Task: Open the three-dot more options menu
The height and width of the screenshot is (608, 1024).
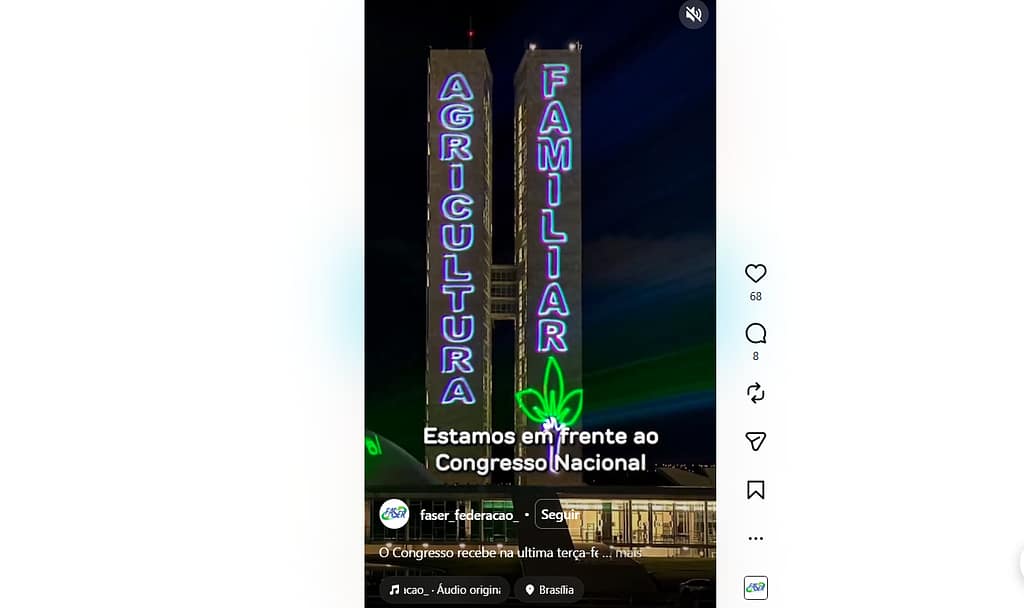Action: click(755, 538)
